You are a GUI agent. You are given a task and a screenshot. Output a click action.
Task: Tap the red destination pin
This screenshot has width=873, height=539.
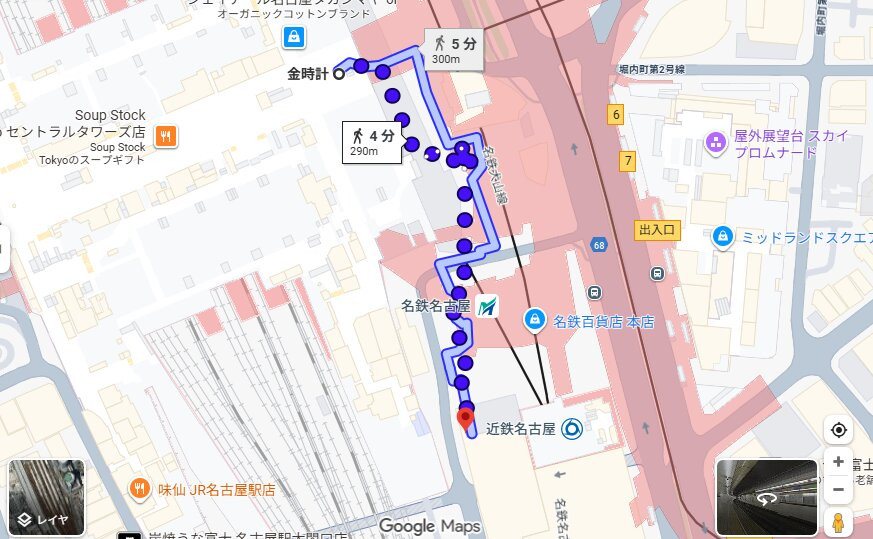465,419
